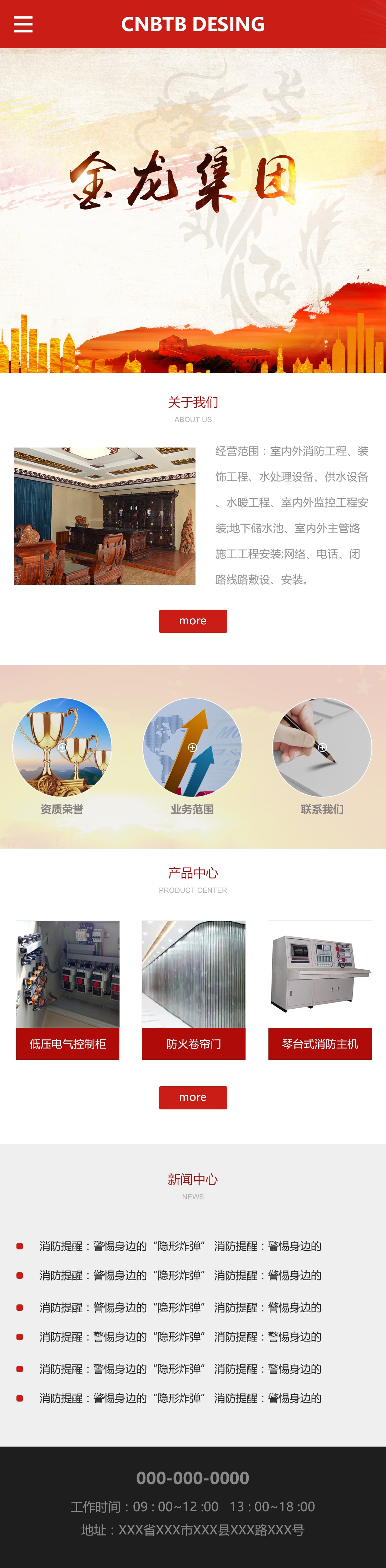View 琴台式消防主机 product
Image resolution: width=386 pixels, height=1568 pixels.
click(320, 990)
